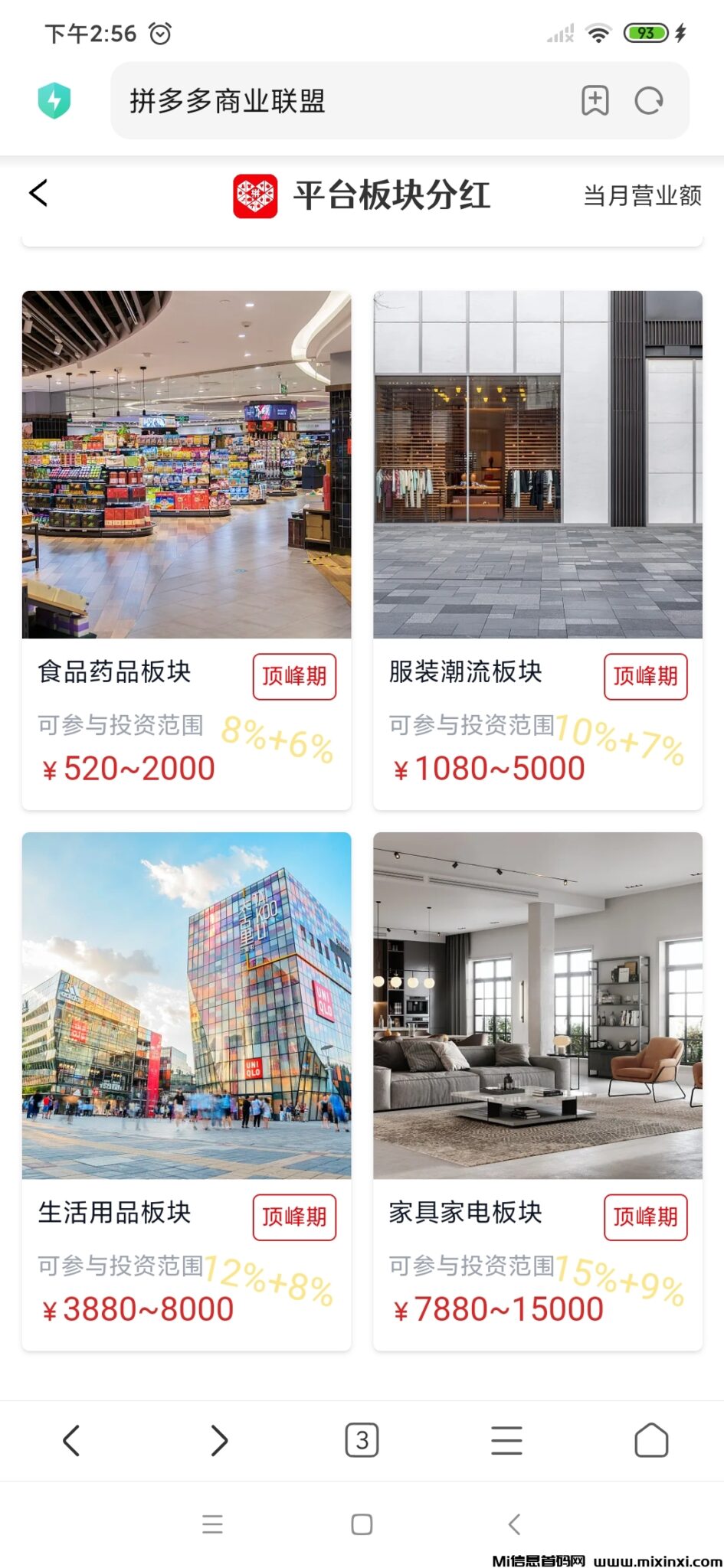Tap 顶峰期 badge on 生活用品板块
This screenshot has width=724, height=1568.
click(294, 1217)
